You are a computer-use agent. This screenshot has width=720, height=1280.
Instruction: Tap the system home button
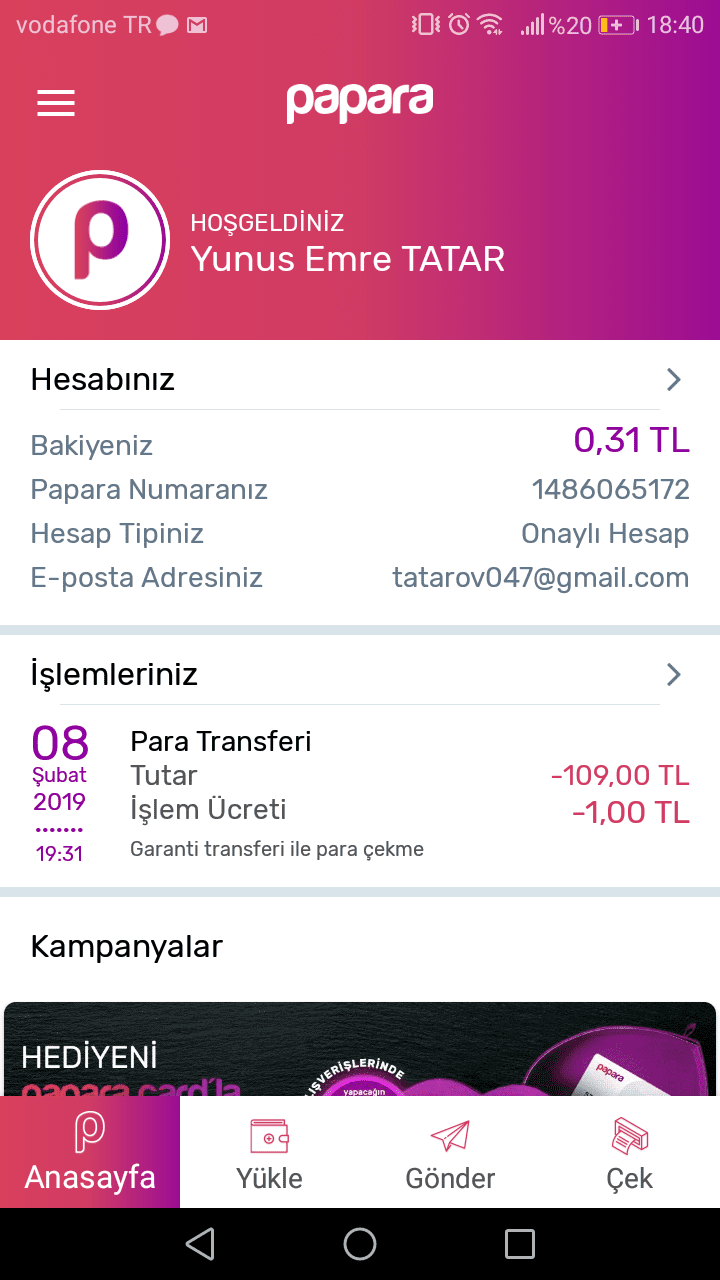(x=360, y=1244)
